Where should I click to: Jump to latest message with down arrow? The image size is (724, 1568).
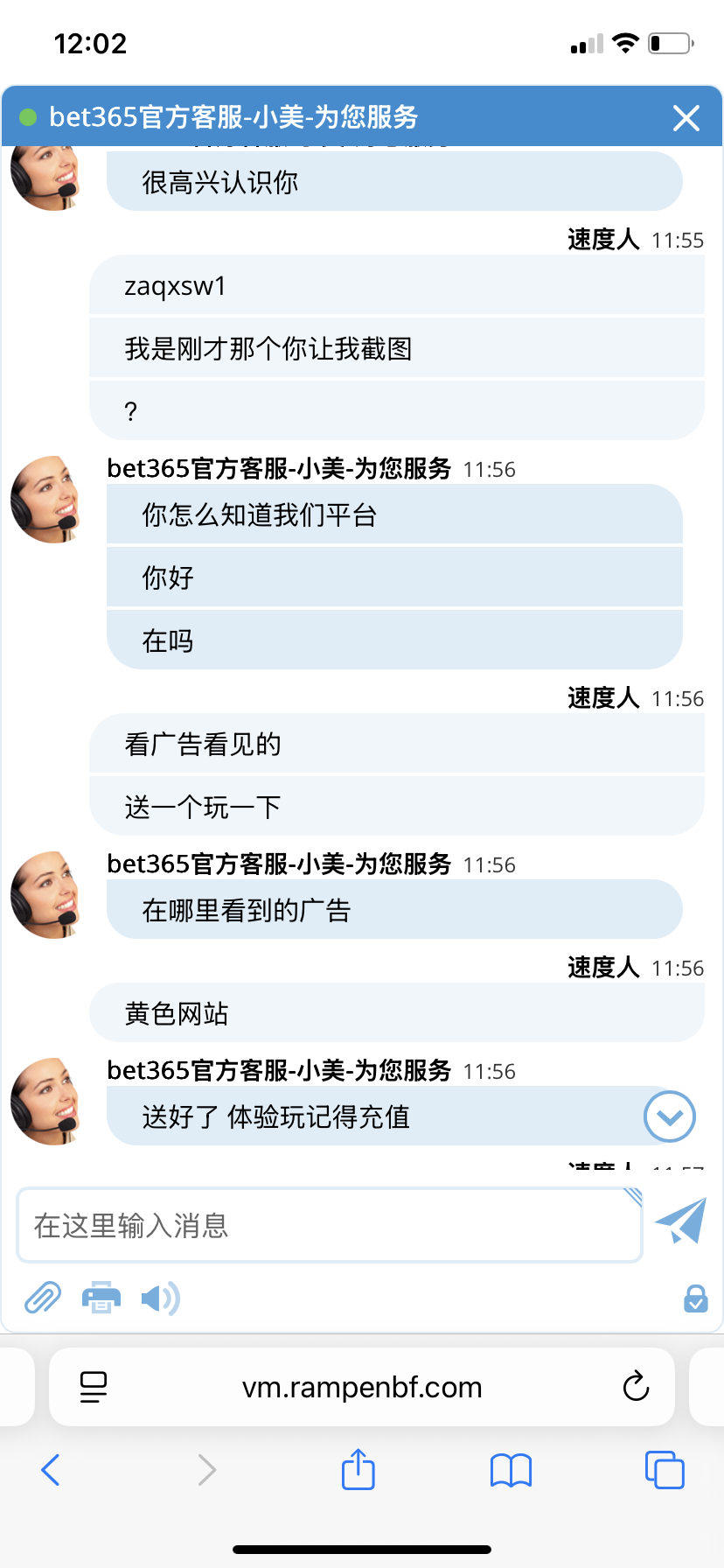coord(670,1116)
